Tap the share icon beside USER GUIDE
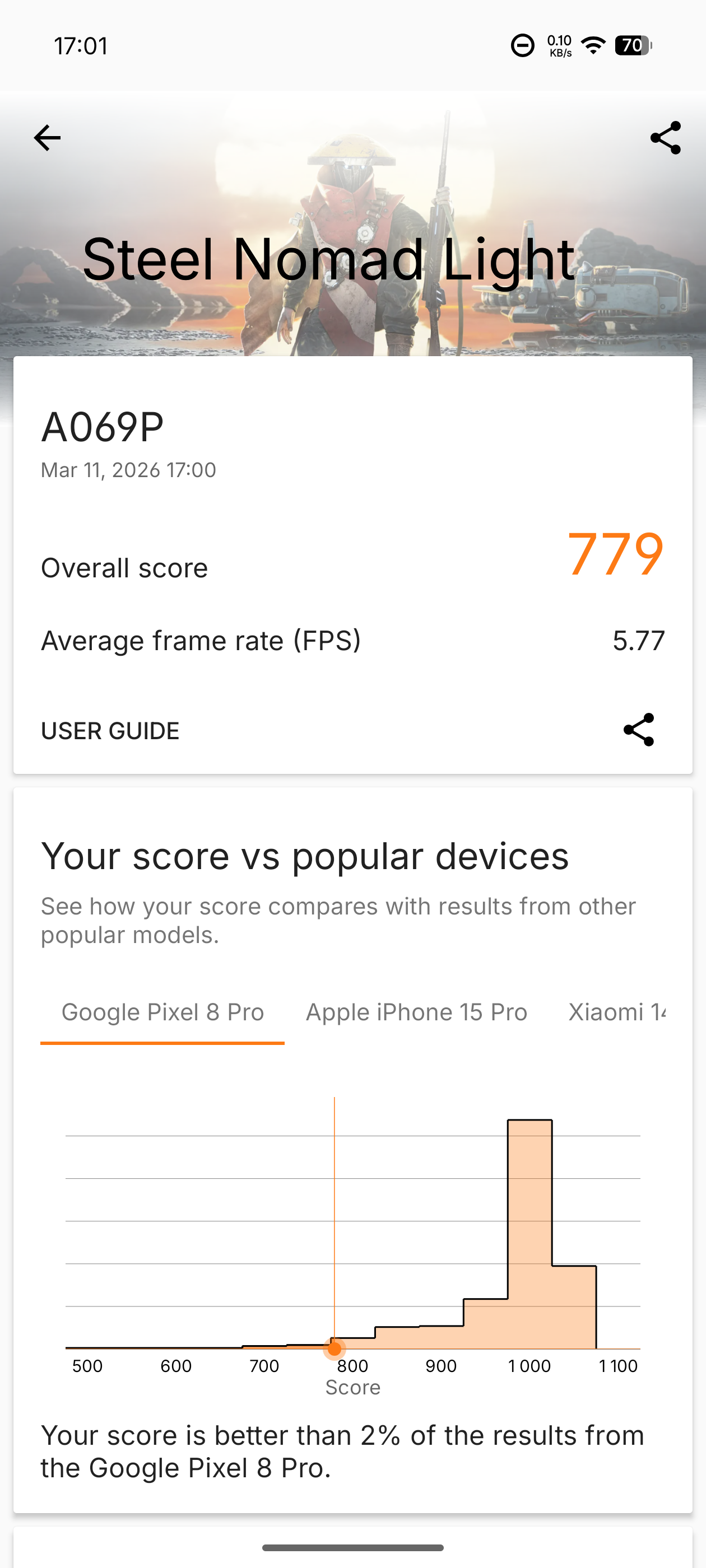 (x=638, y=731)
